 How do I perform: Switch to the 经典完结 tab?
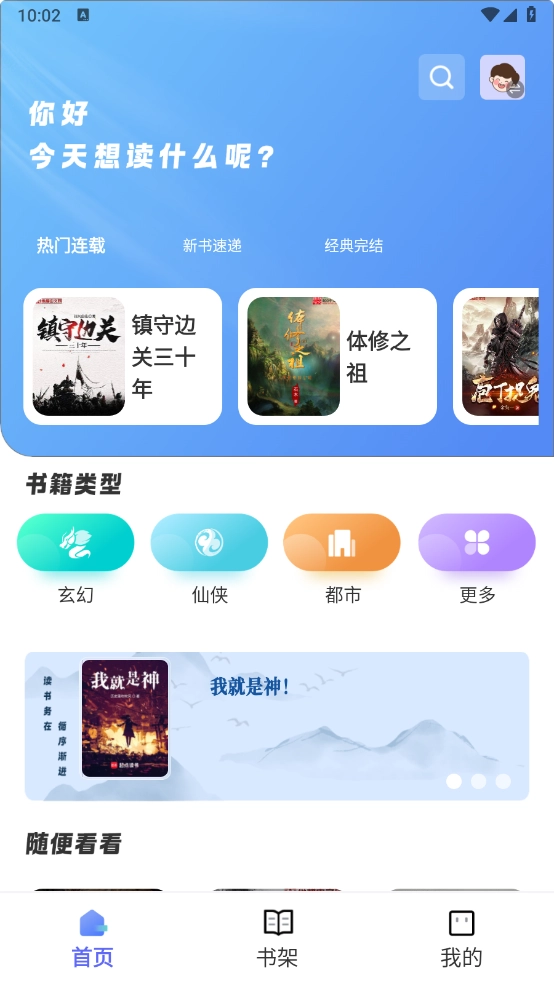tap(354, 245)
